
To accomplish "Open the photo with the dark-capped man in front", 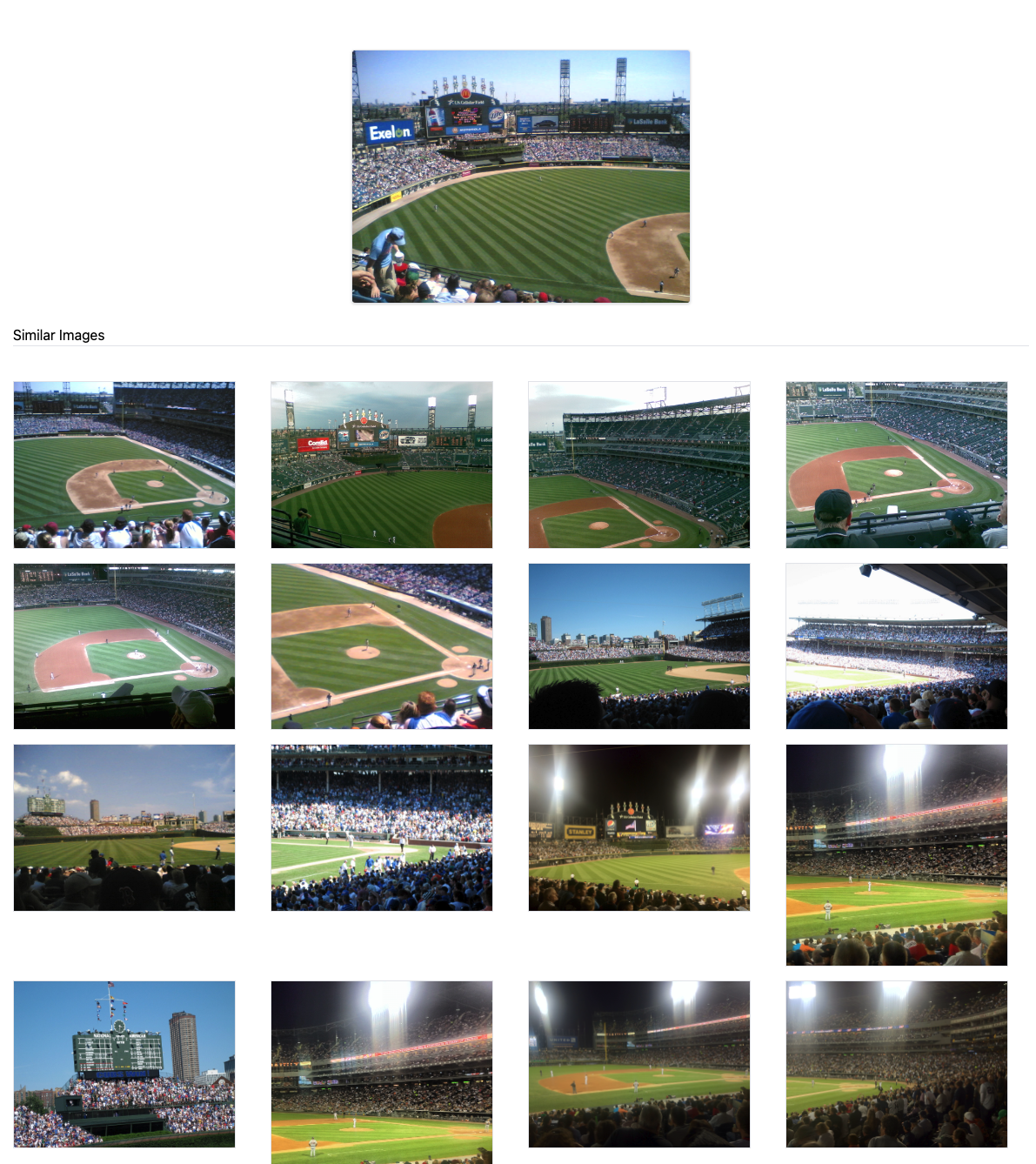I will pyautogui.click(x=896, y=465).
